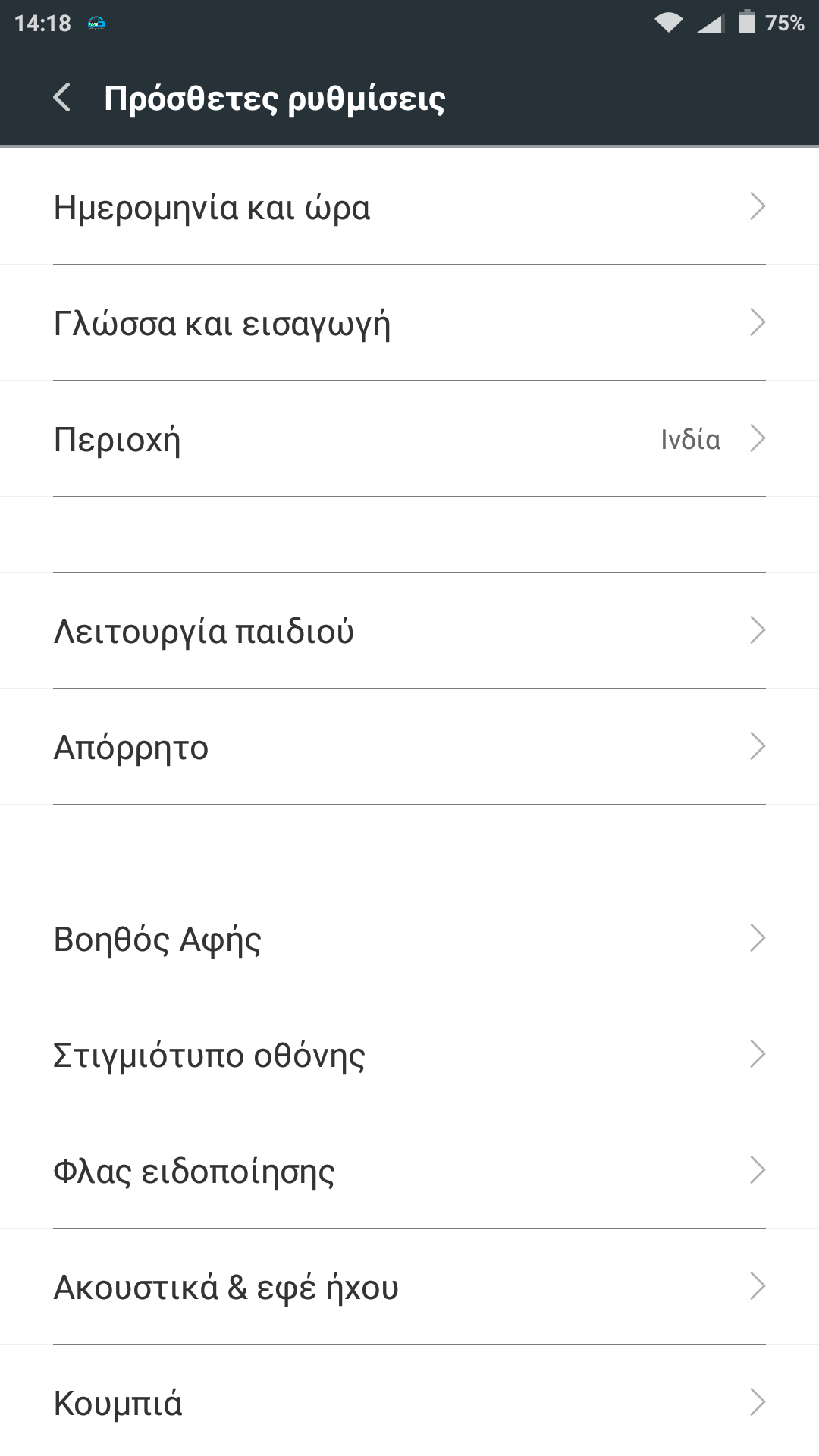Screen dimensions: 819x1456
Task: Open Ημερομηνία και ώρα settings
Action: pyautogui.click(x=409, y=207)
